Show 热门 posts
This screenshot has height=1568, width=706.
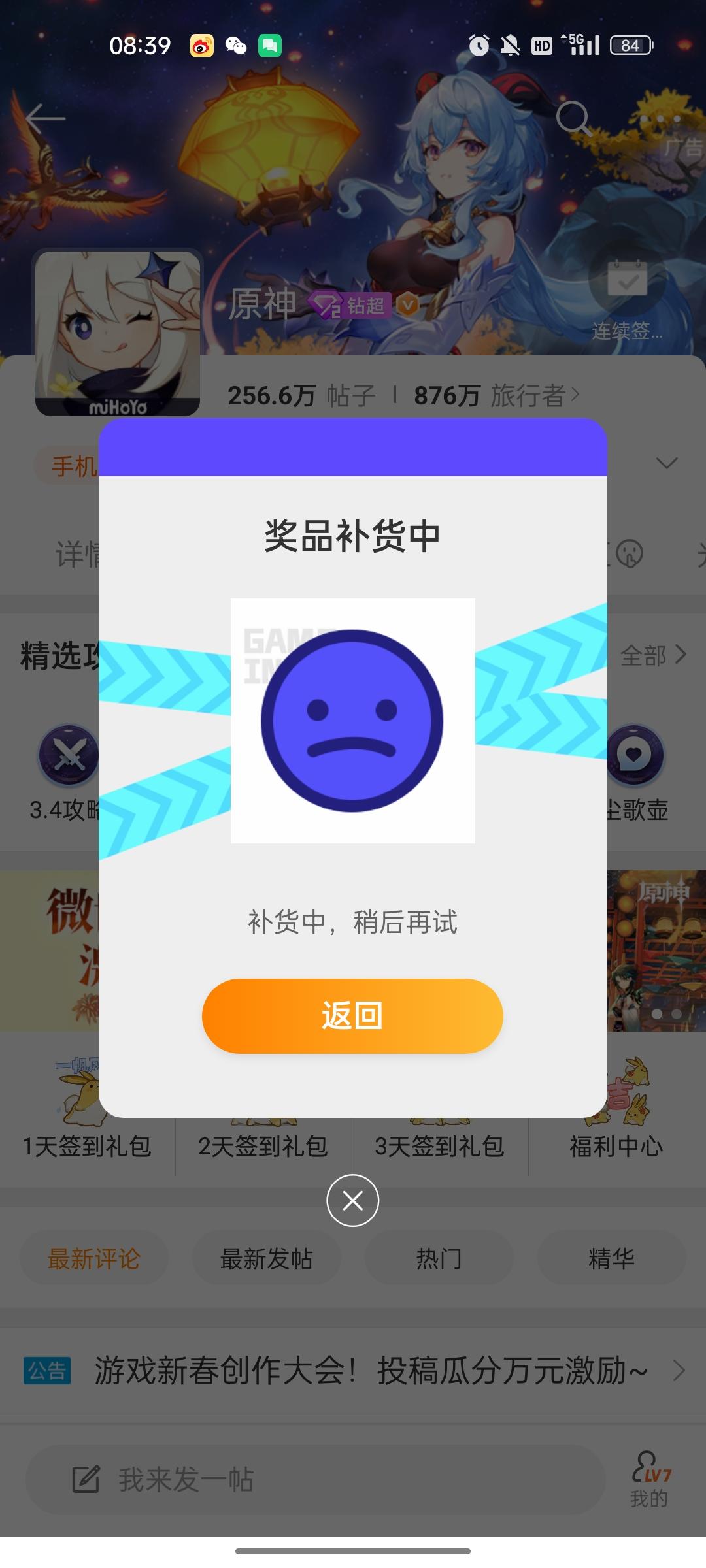pos(439,1258)
